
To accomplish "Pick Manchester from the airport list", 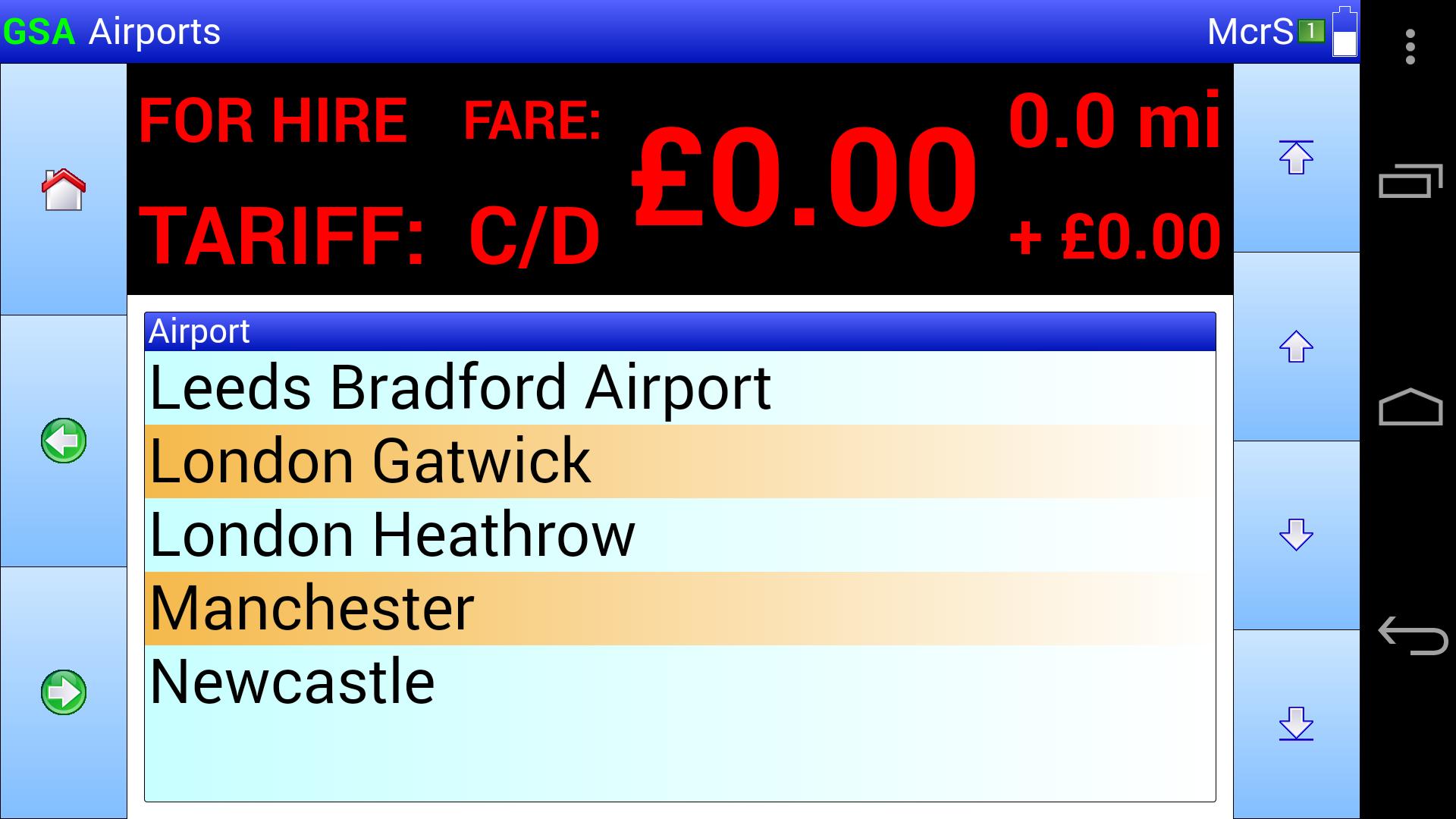I will tap(679, 608).
